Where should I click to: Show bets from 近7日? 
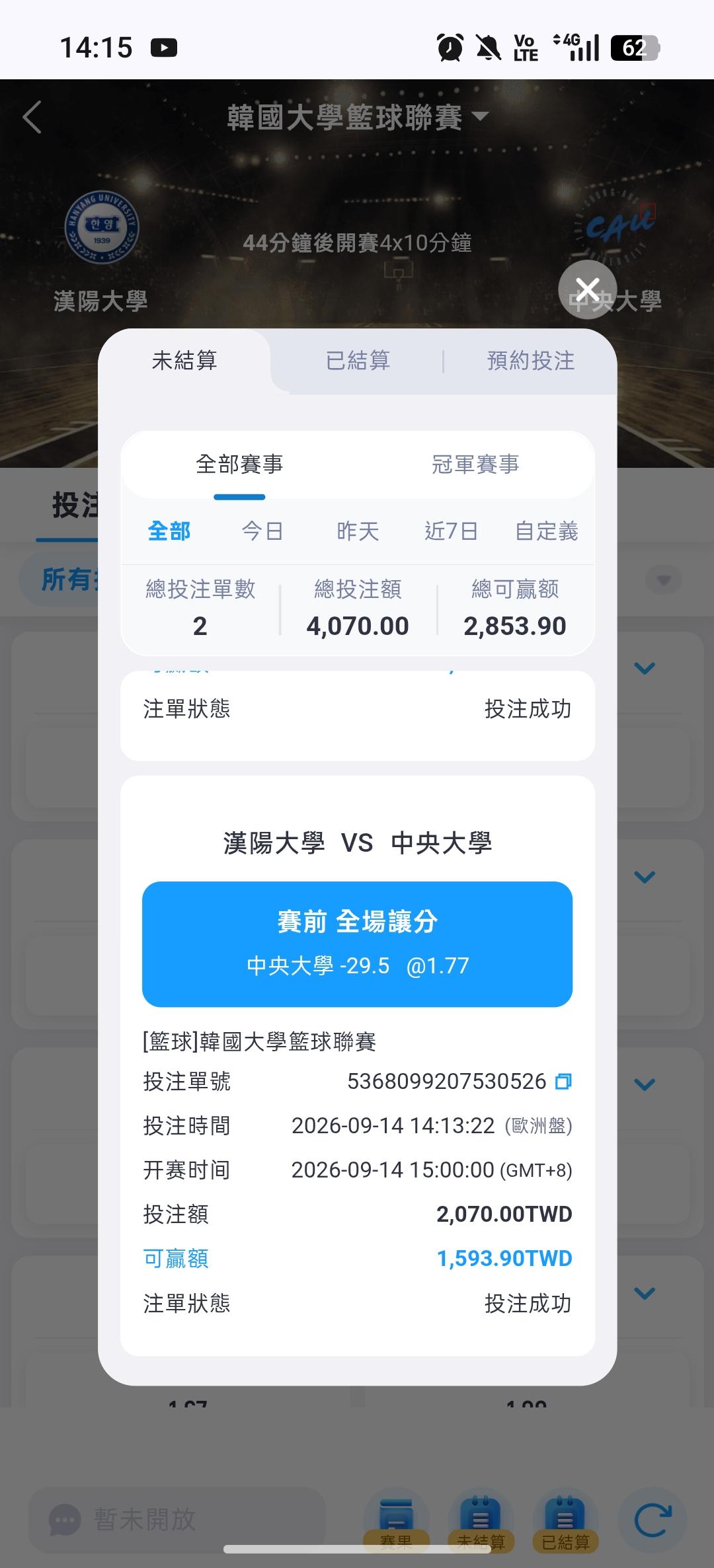tap(451, 531)
